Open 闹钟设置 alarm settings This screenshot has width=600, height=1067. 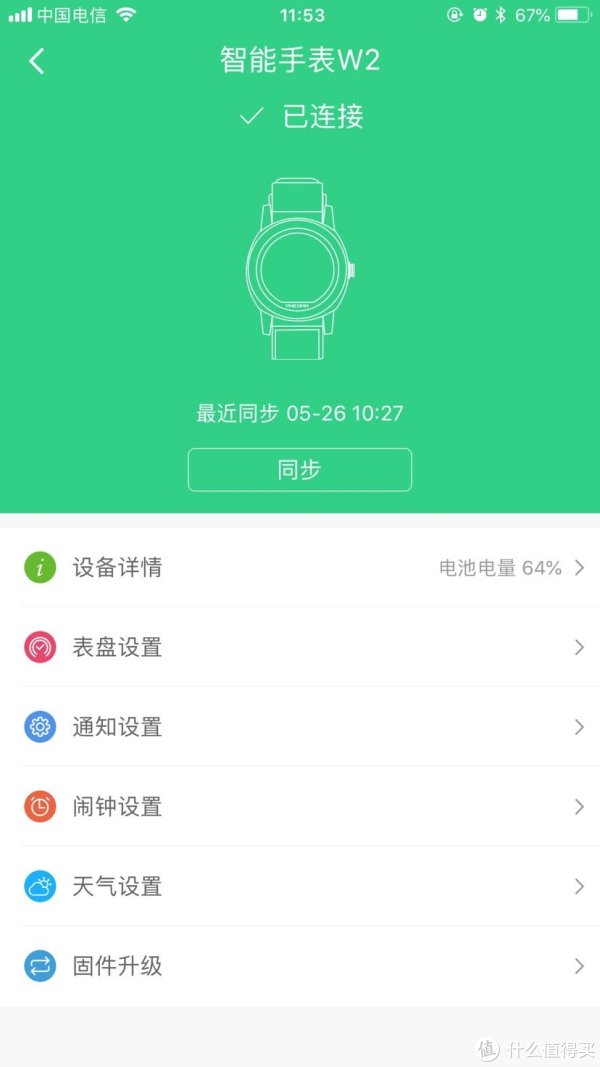(x=300, y=807)
